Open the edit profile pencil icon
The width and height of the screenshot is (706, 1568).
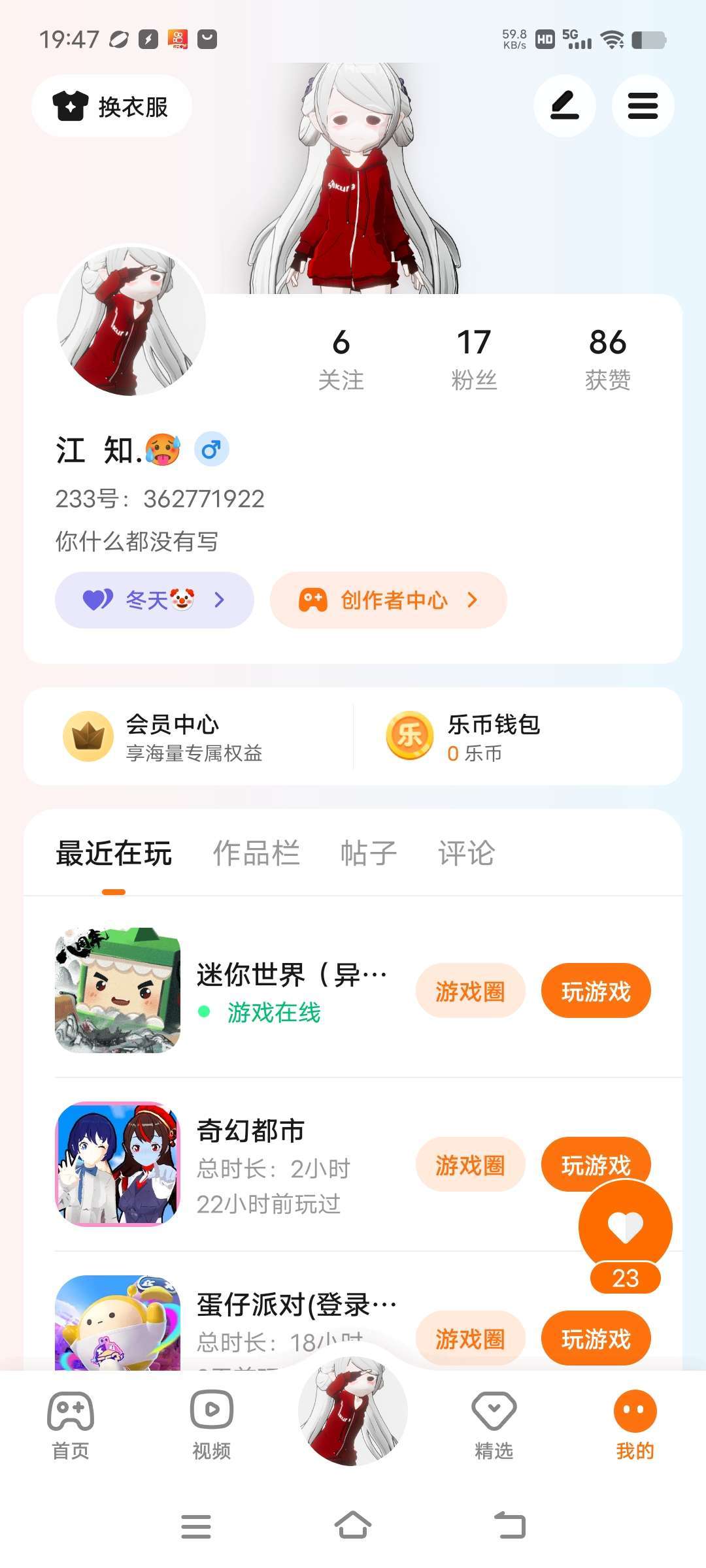(x=564, y=106)
